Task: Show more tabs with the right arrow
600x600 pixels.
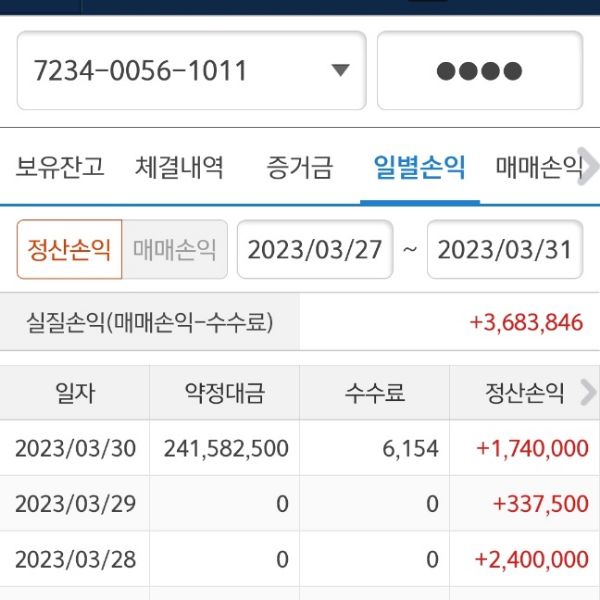Action: 590,166
